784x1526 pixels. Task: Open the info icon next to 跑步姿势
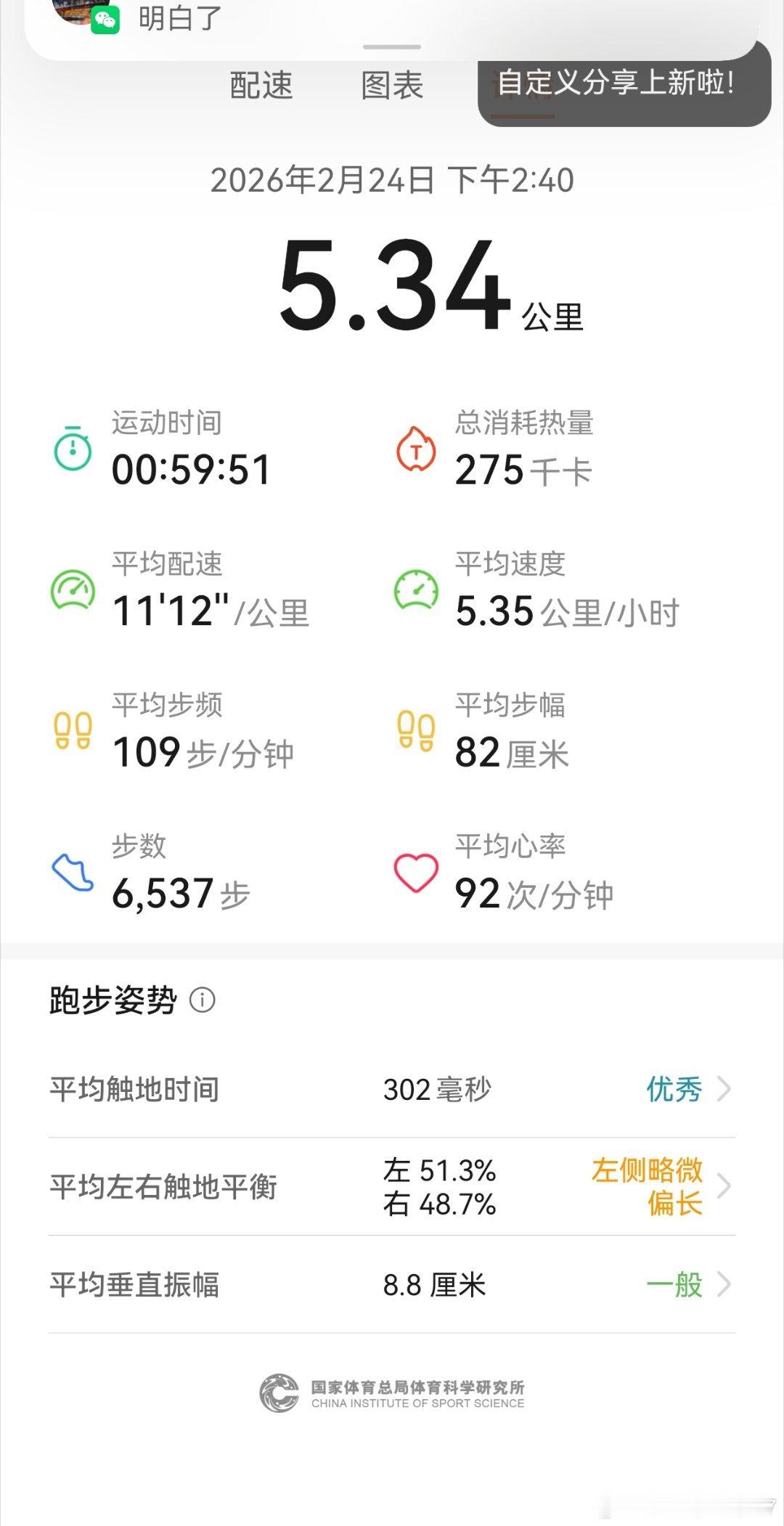(202, 998)
